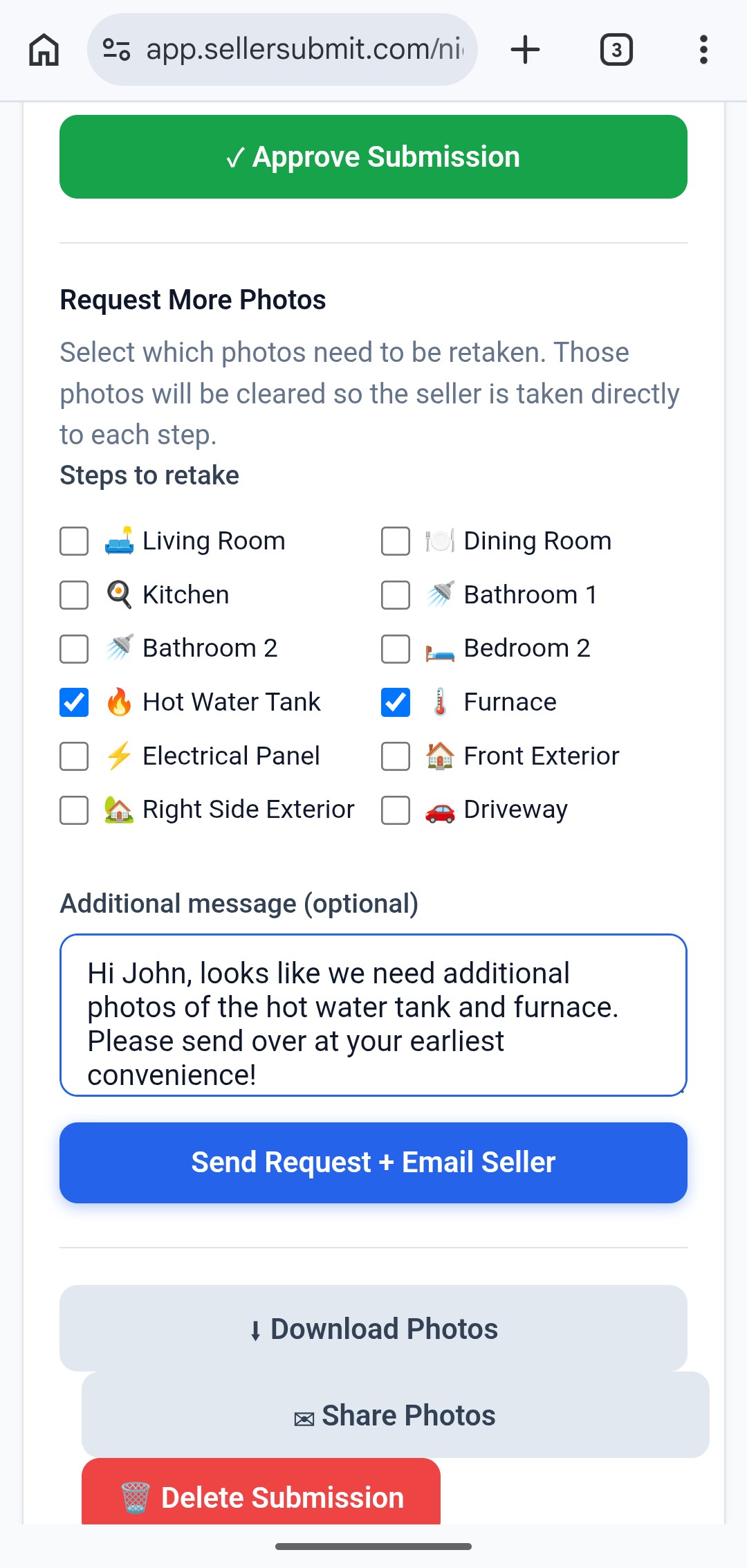
Task: Deselect the Furnace checkbox
Action: click(396, 702)
